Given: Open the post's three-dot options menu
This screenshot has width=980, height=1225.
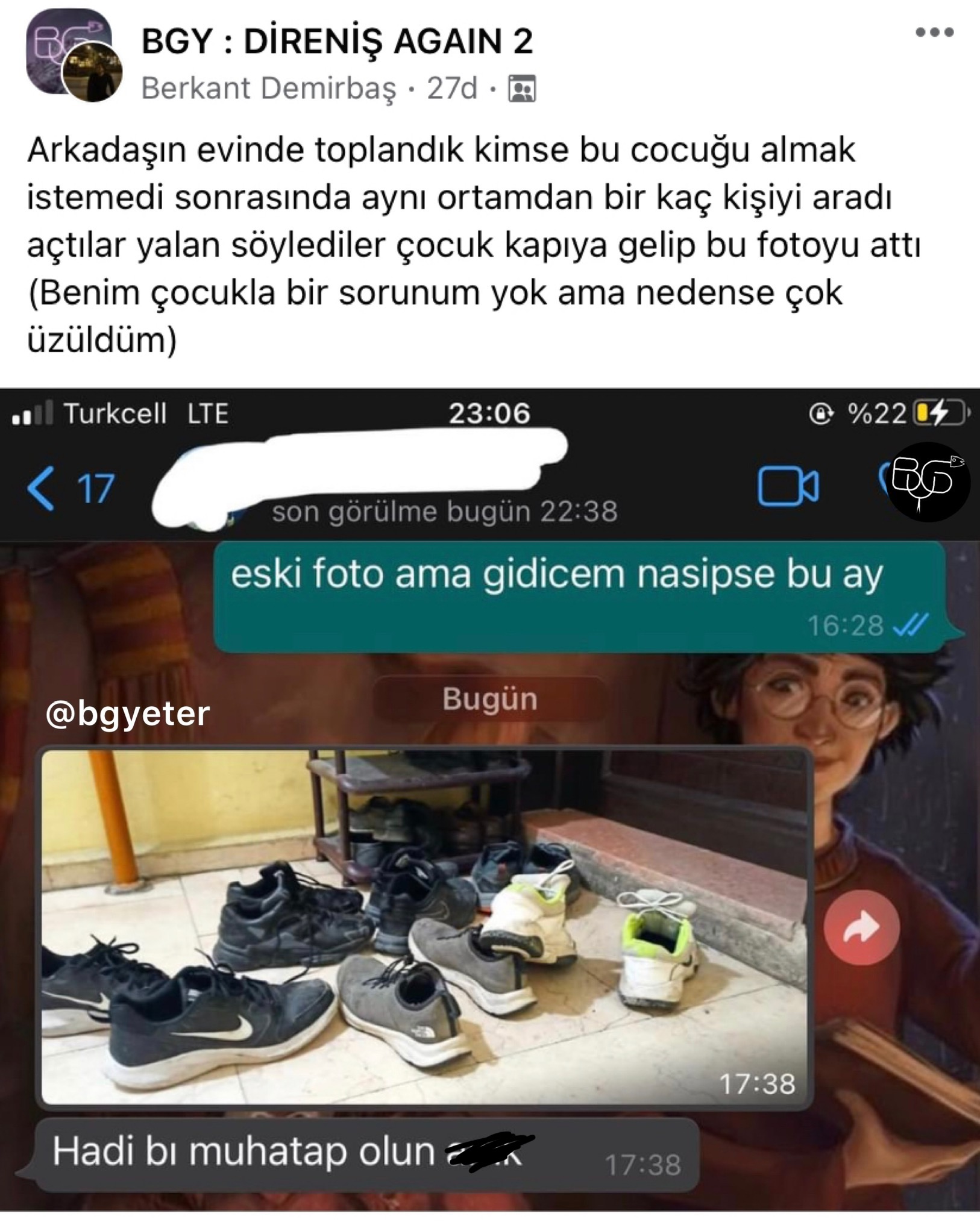Looking at the screenshot, I should pos(934,33).
